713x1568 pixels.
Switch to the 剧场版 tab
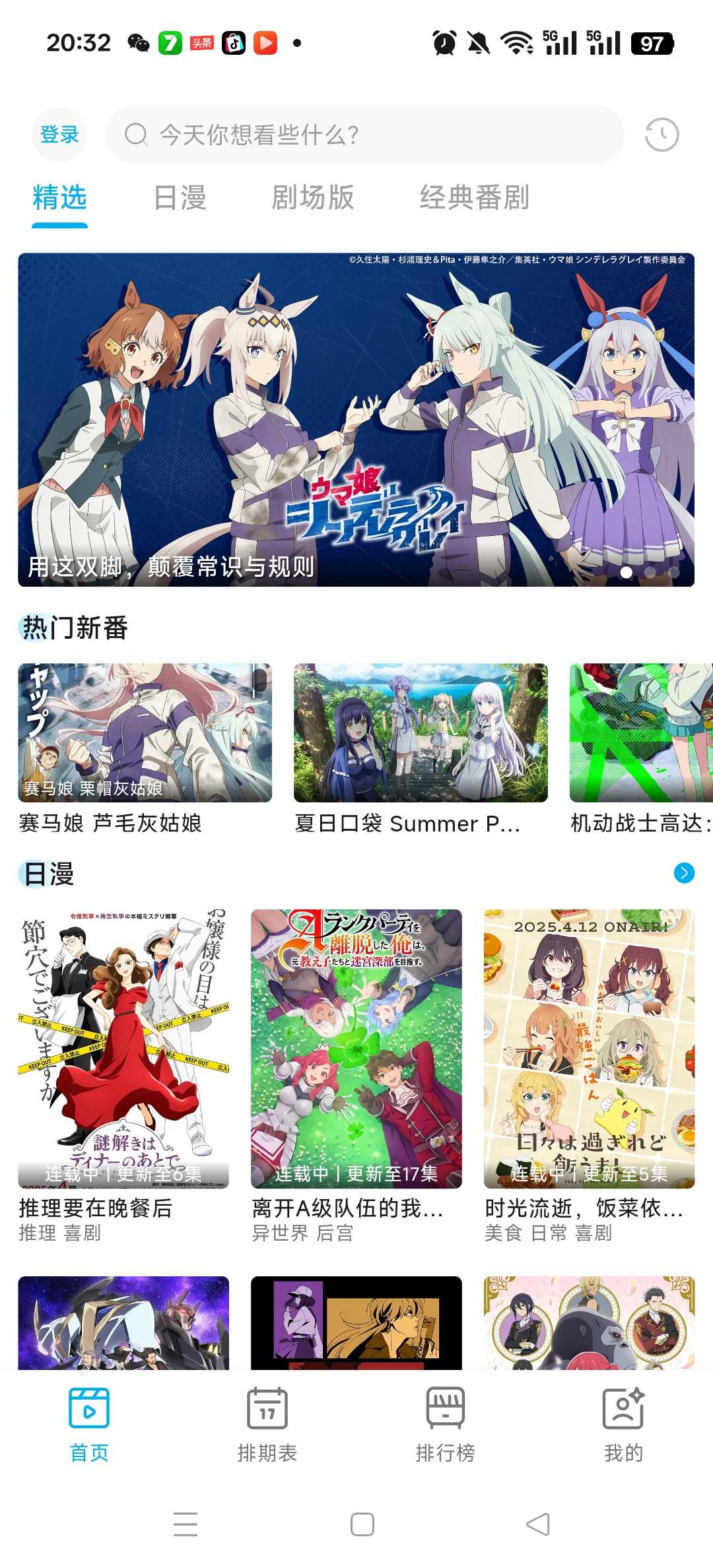point(313,197)
